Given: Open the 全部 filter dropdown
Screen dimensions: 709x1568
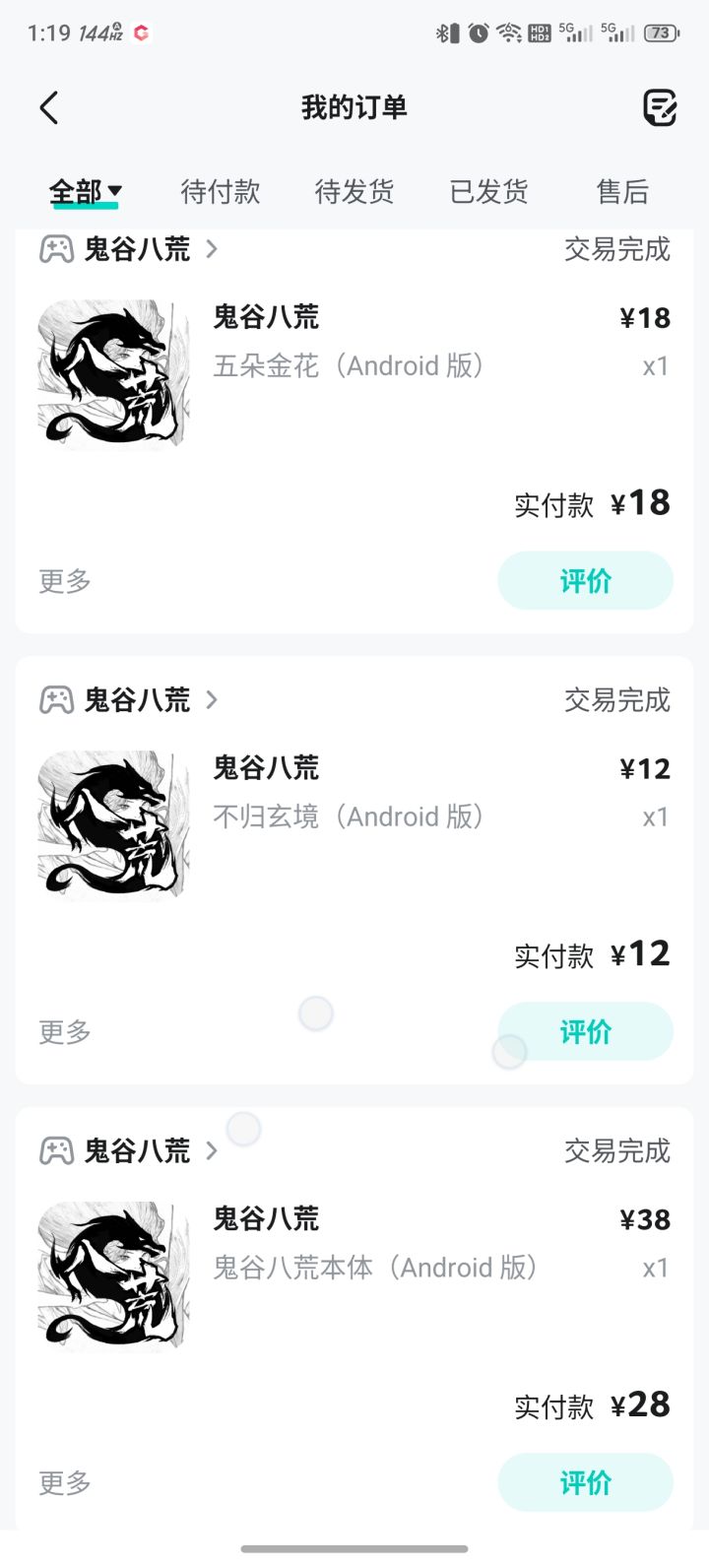Looking at the screenshot, I should (x=84, y=191).
